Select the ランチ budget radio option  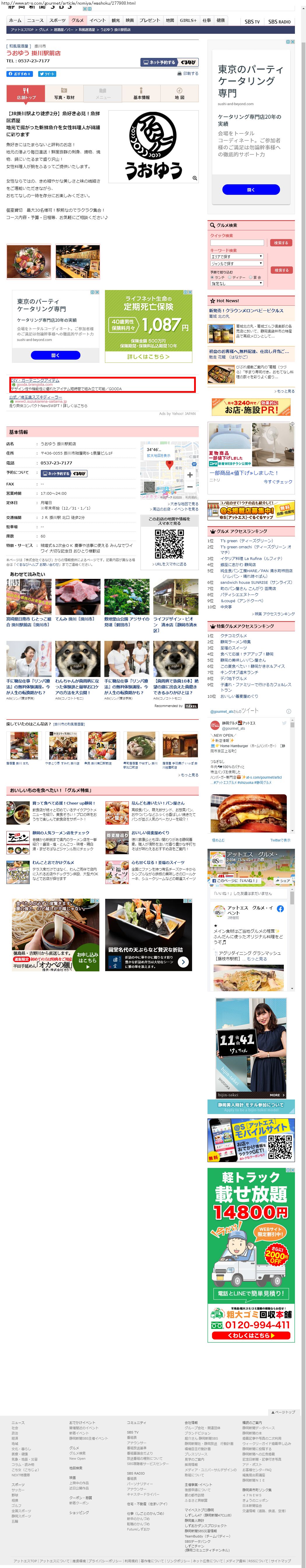(213, 277)
